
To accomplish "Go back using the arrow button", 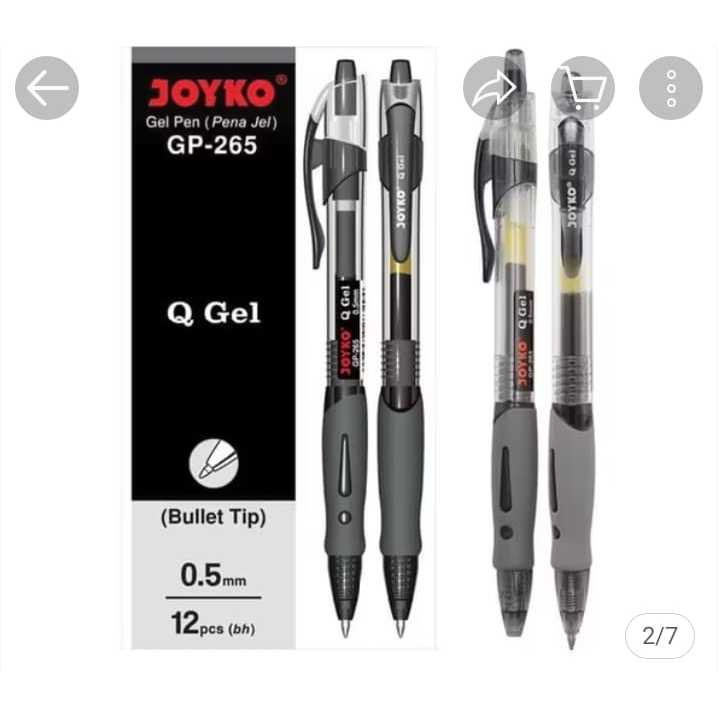I will (x=47, y=88).
